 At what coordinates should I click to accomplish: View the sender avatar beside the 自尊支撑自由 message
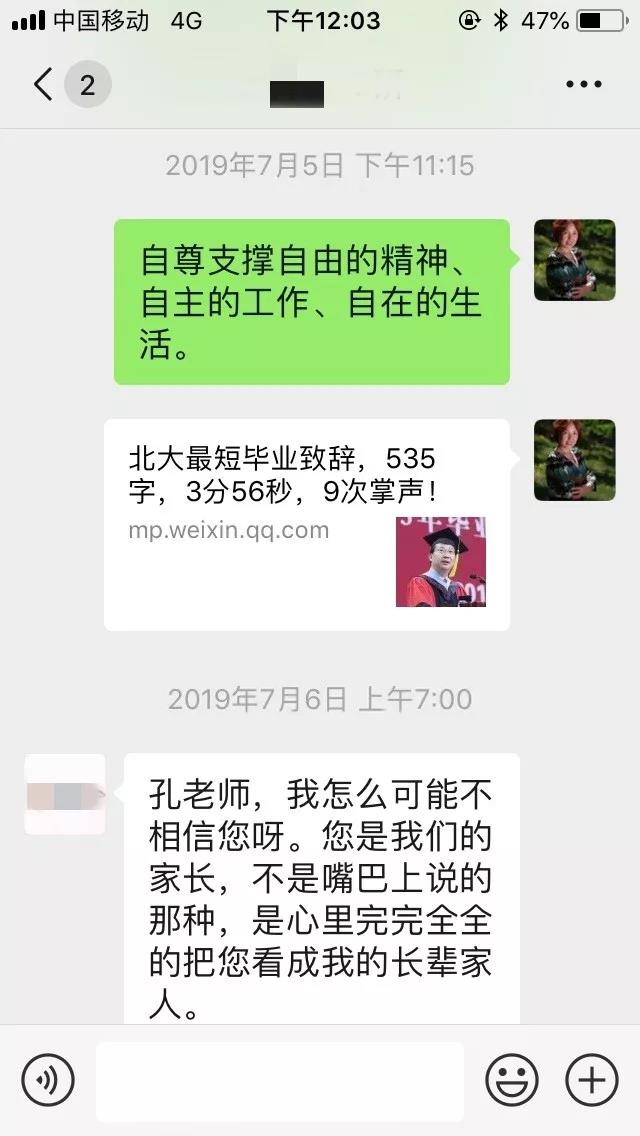574,260
